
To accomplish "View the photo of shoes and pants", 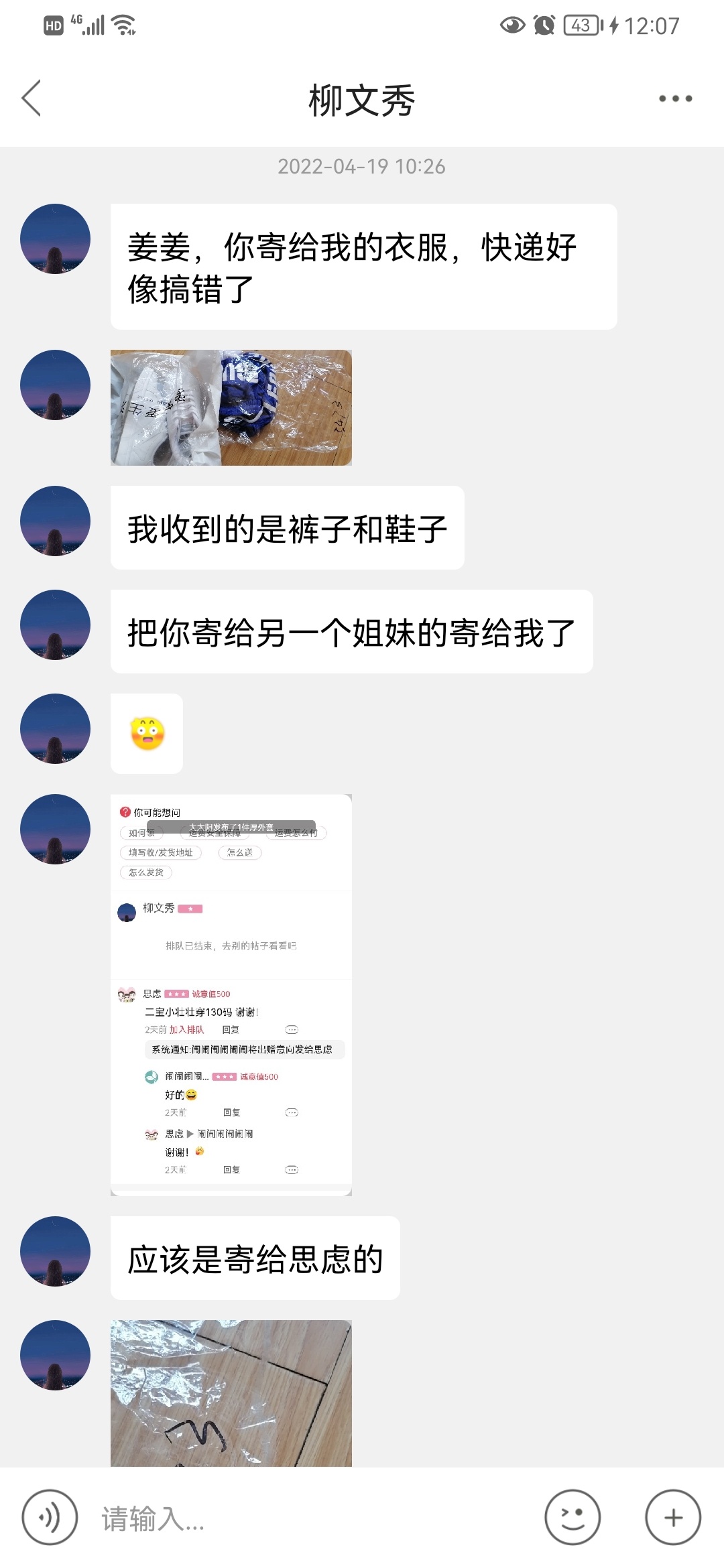I will [231, 407].
